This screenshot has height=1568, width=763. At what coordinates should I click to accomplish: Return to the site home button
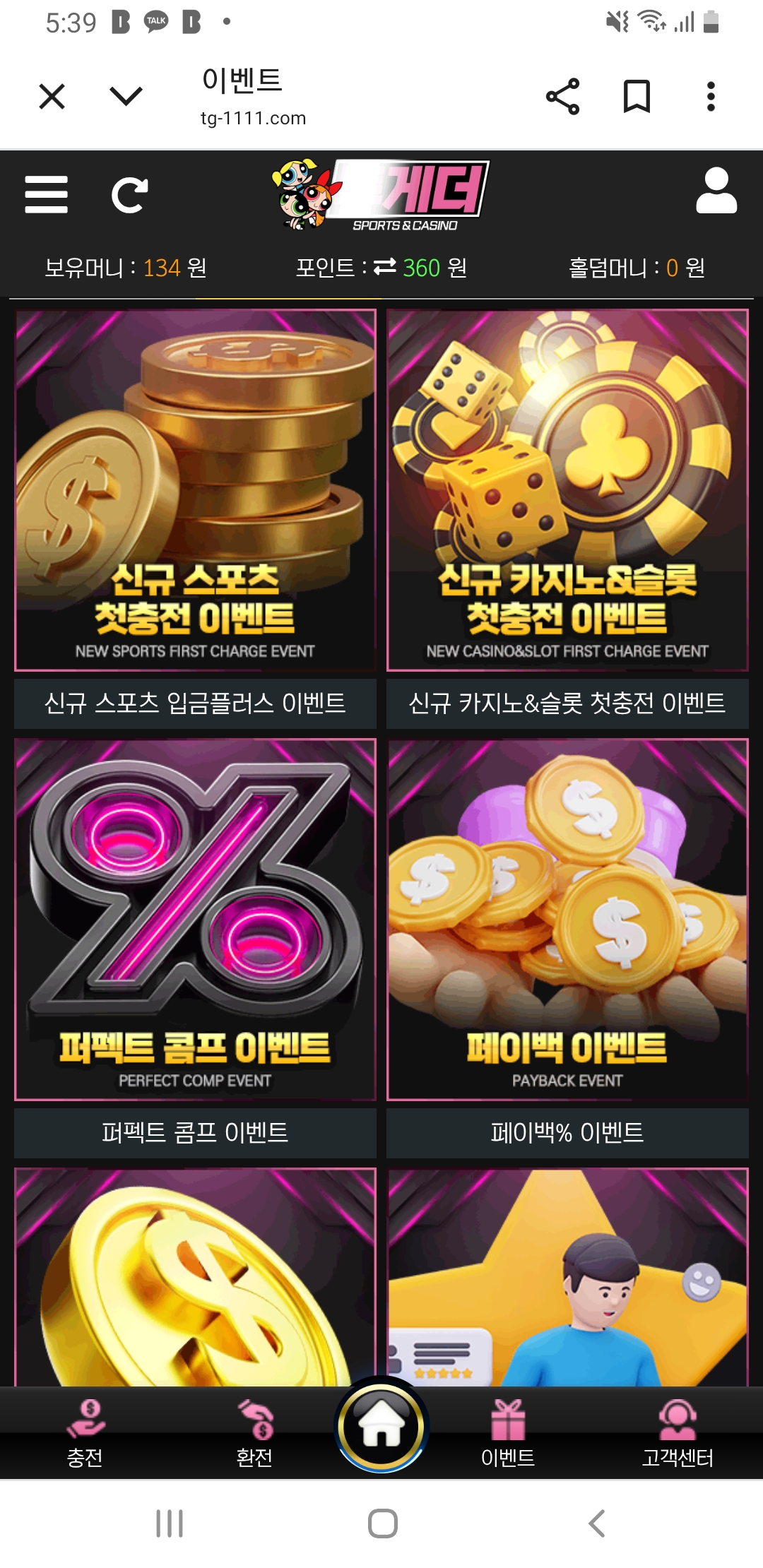pyautogui.click(x=381, y=1425)
